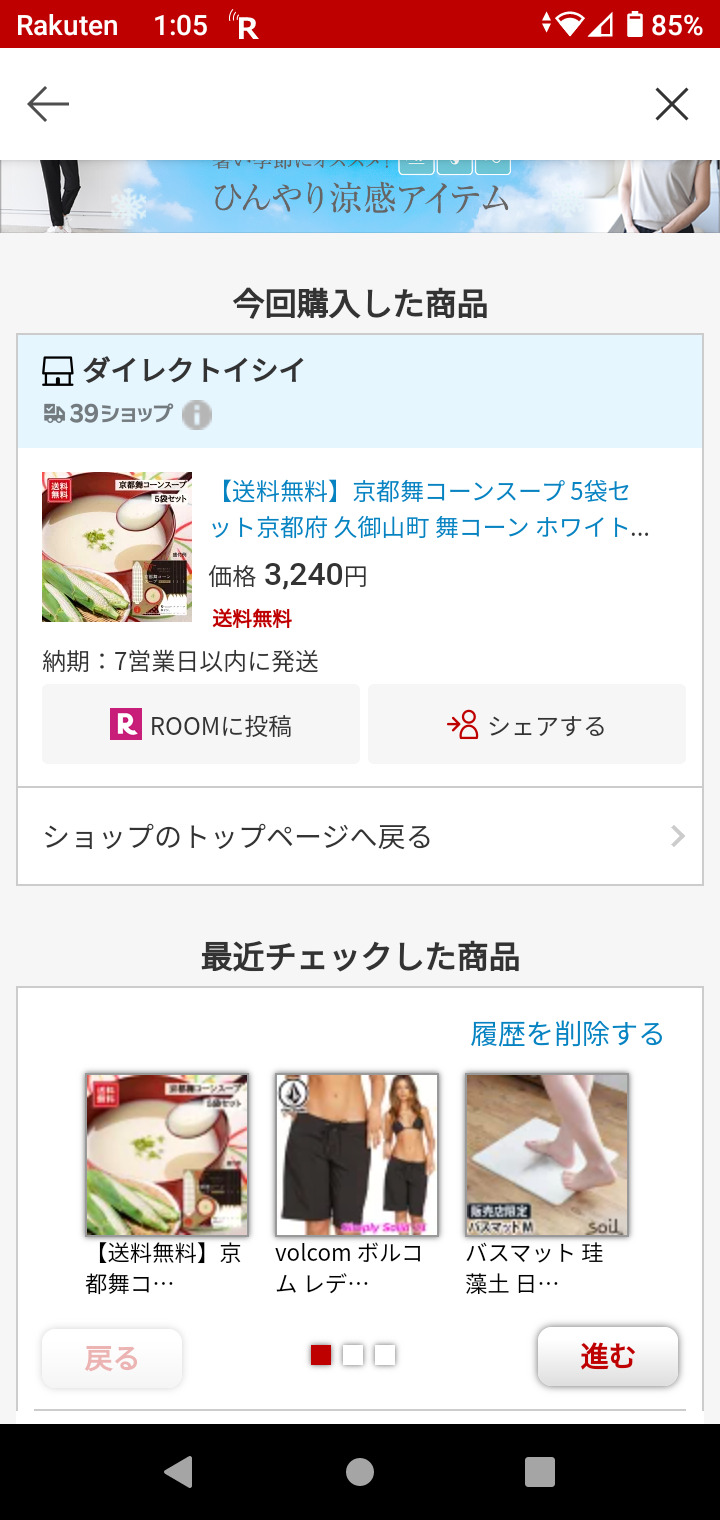
Task: Tap the シェアする button
Action: coord(527,725)
